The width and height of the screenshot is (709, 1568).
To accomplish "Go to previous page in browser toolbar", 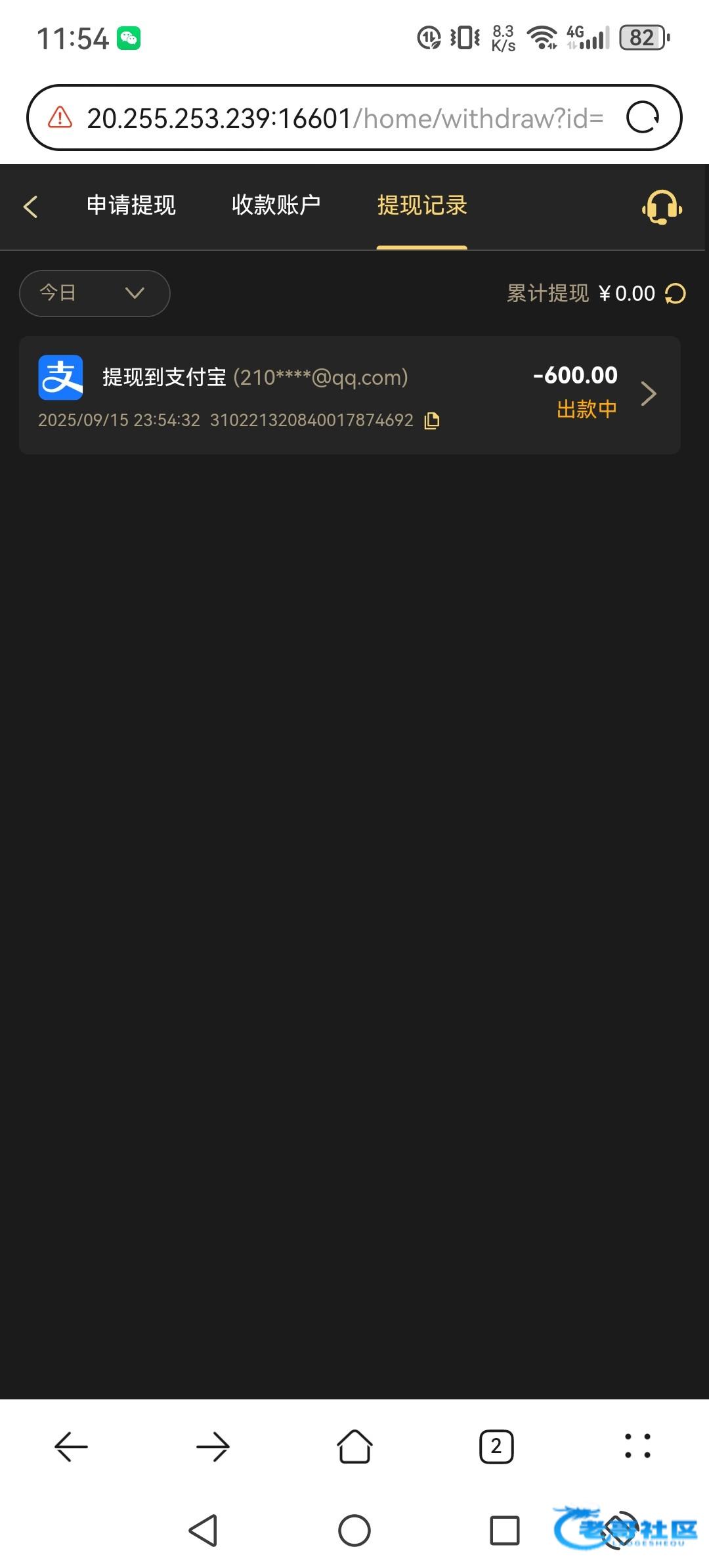I will click(x=71, y=1447).
